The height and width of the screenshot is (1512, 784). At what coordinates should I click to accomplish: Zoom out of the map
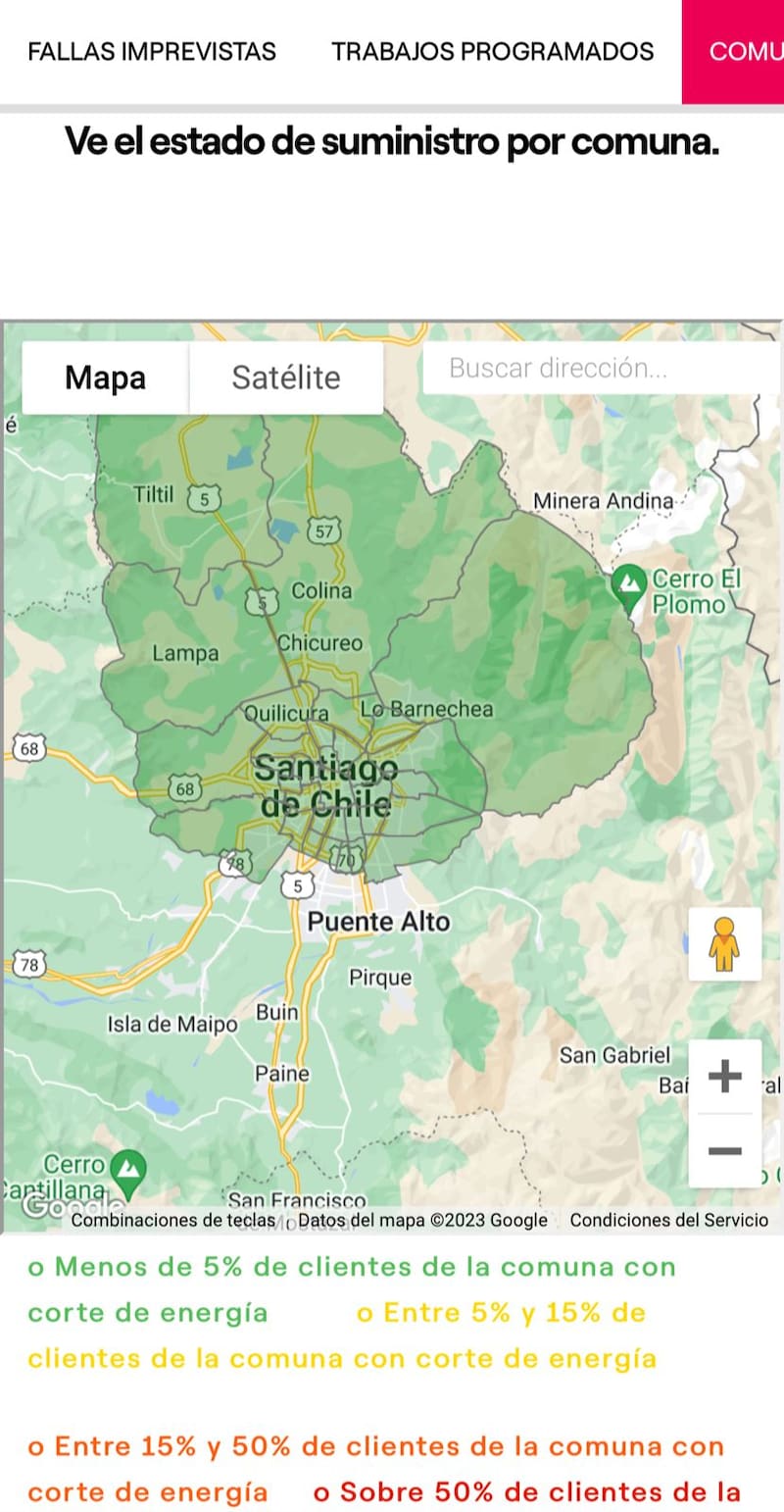pyautogui.click(x=724, y=1150)
